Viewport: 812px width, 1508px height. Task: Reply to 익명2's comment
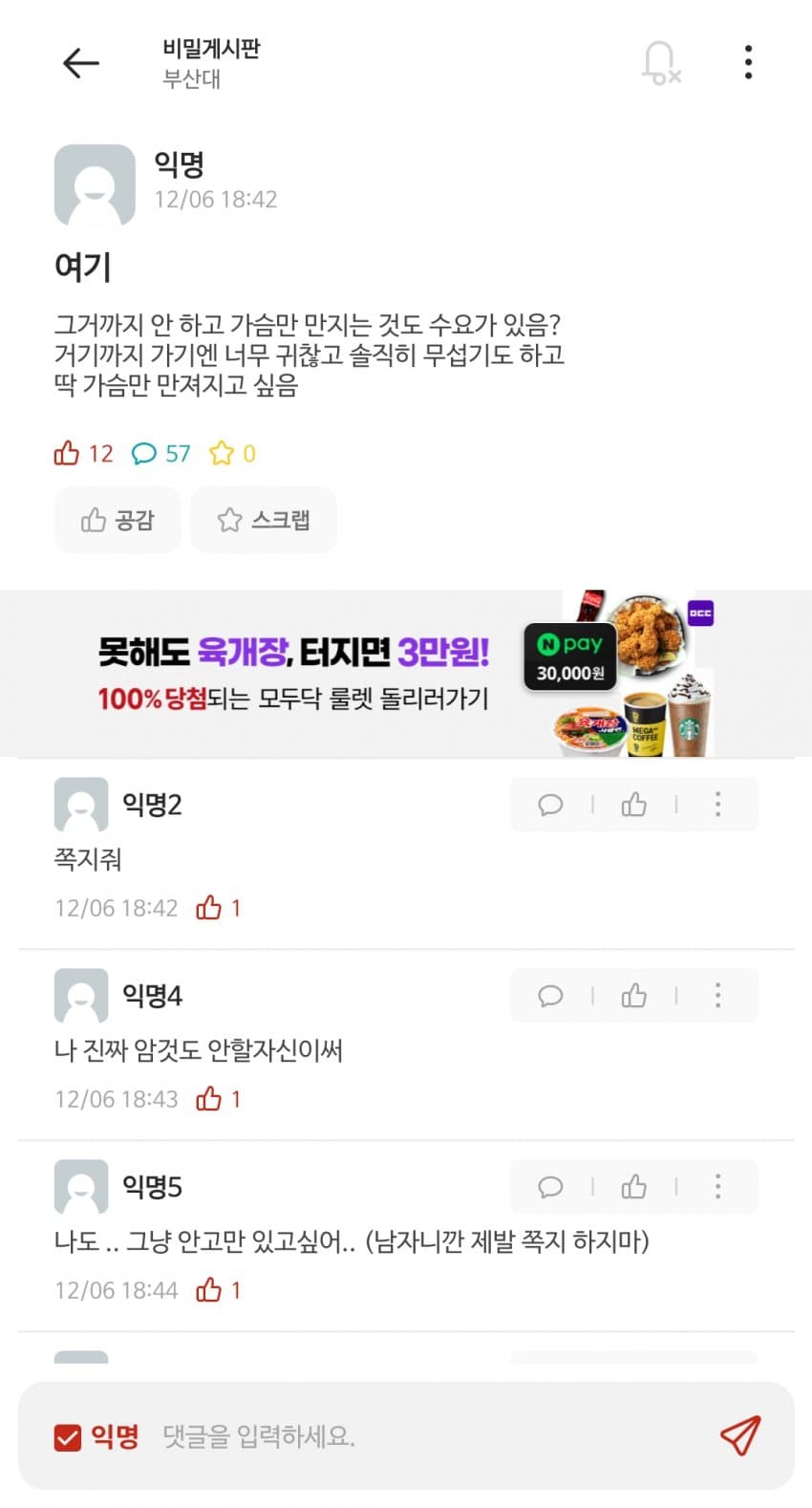click(x=550, y=805)
